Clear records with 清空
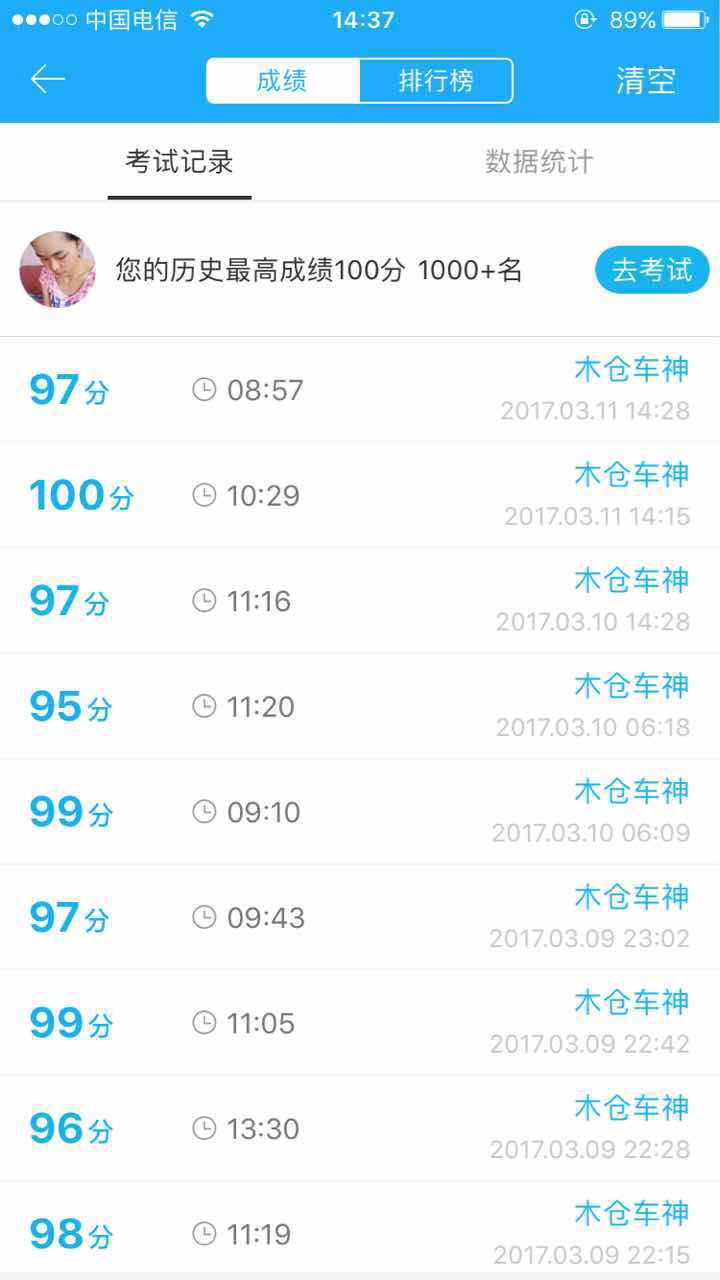 [646, 81]
